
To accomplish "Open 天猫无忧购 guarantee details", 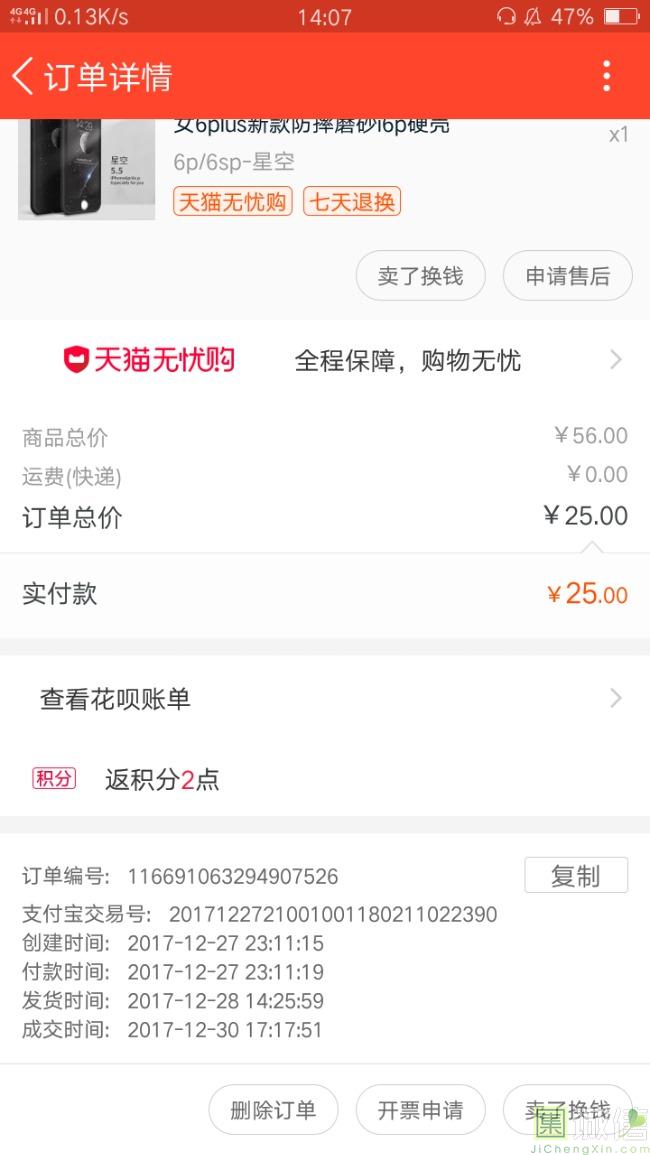I will 325,361.
